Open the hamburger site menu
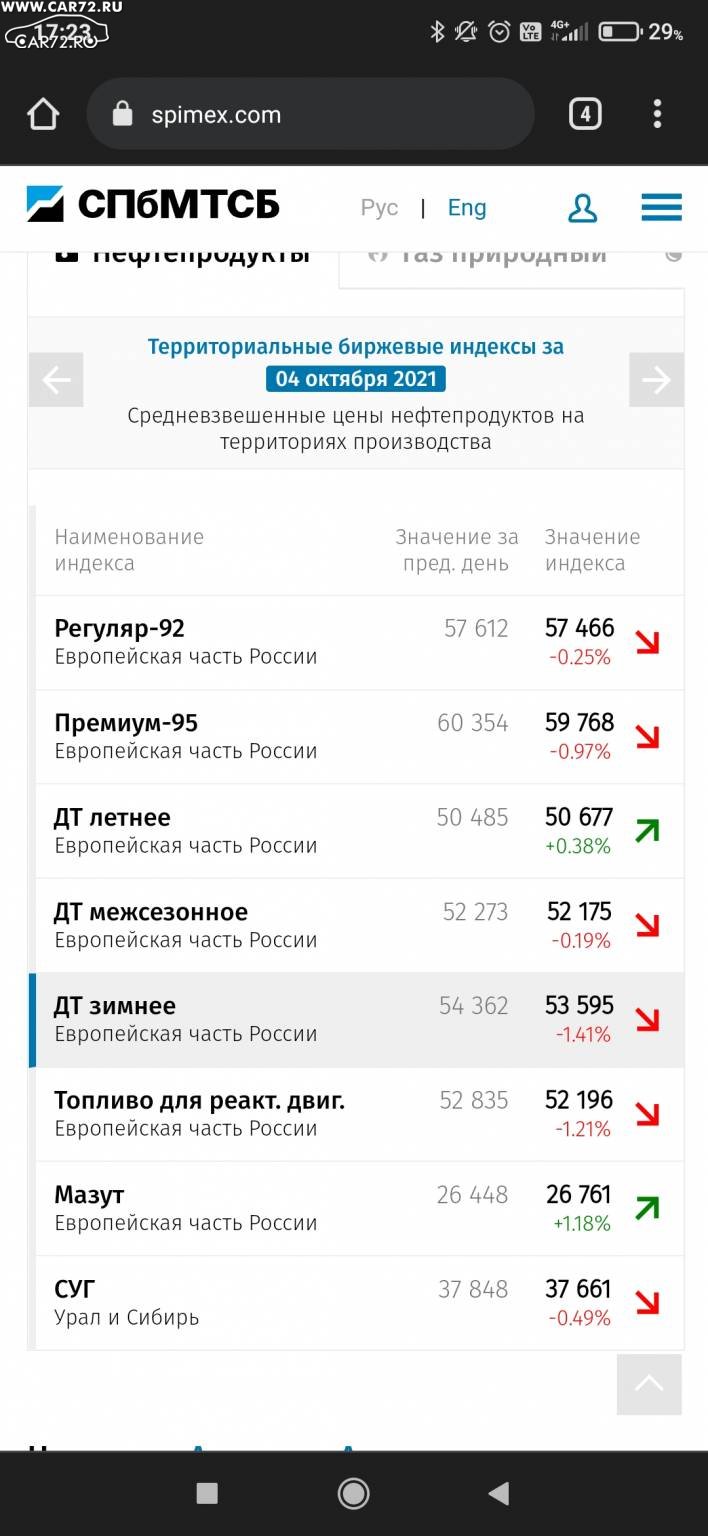Screen dimensions: 708x1536 662,208
